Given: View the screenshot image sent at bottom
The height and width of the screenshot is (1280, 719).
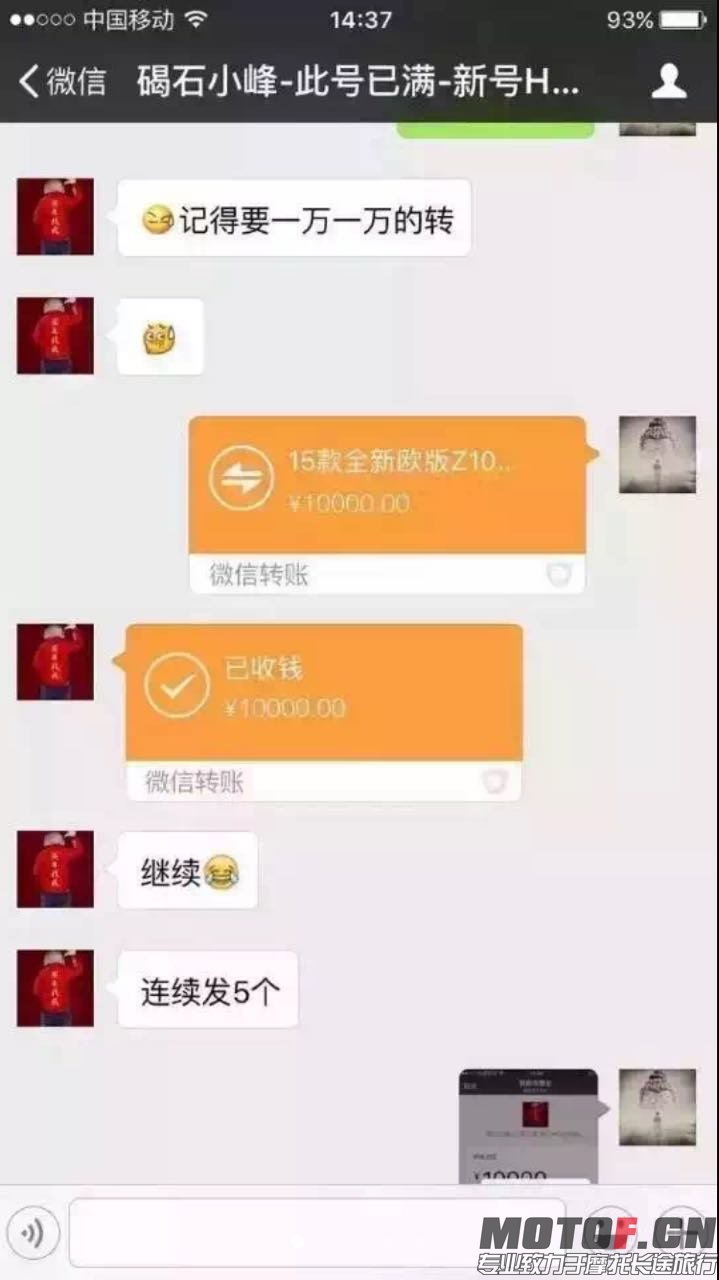Looking at the screenshot, I should pos(528,1125).
